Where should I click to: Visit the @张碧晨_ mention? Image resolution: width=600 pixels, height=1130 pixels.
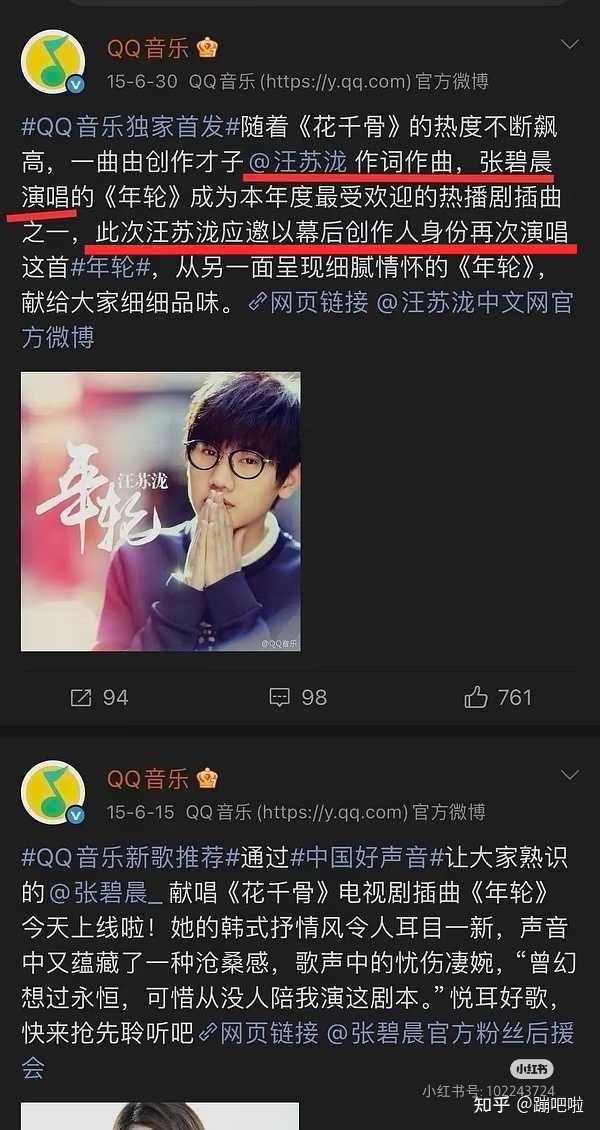pyautogui.click(x=105, y=894)
